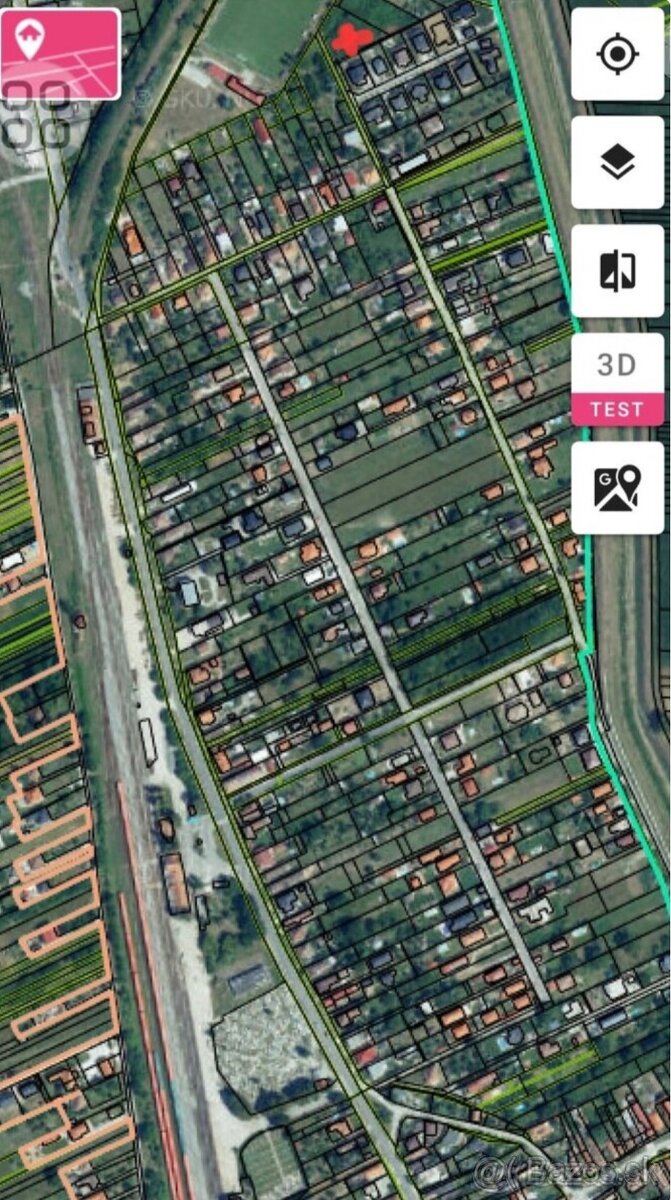This screenshot has height=1200, width=671.
Task: Toggle the split compare map view
Action: click(x=617, y=270)
